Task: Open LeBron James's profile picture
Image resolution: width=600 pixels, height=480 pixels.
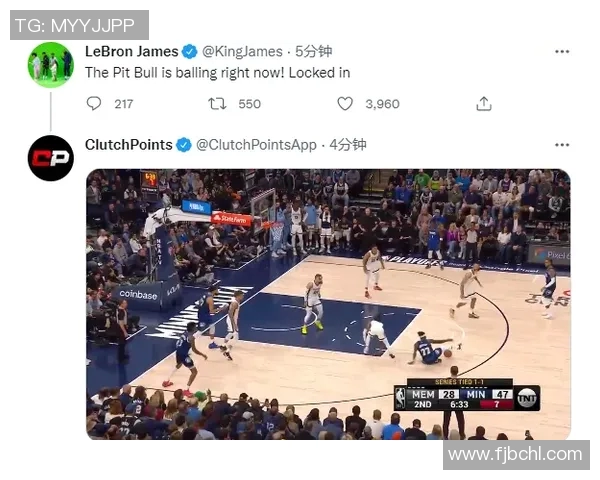Action: click(50, 65)
